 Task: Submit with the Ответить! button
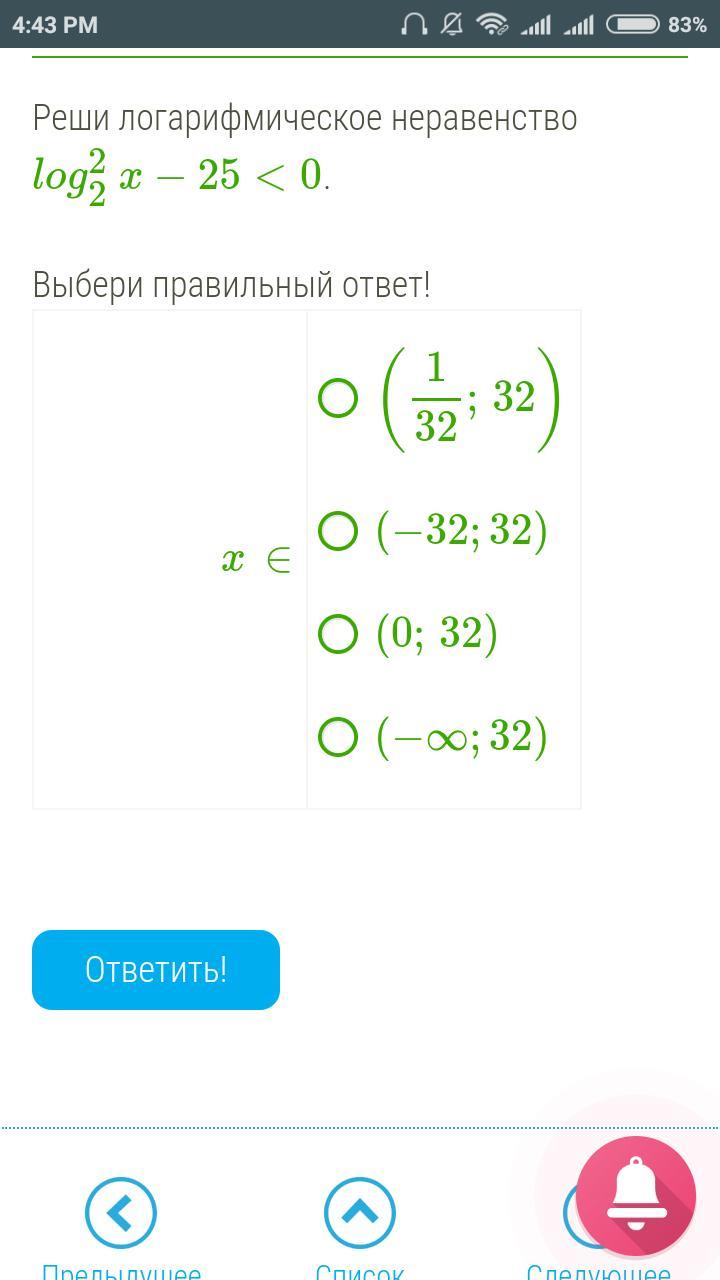(x=156, y=970)
